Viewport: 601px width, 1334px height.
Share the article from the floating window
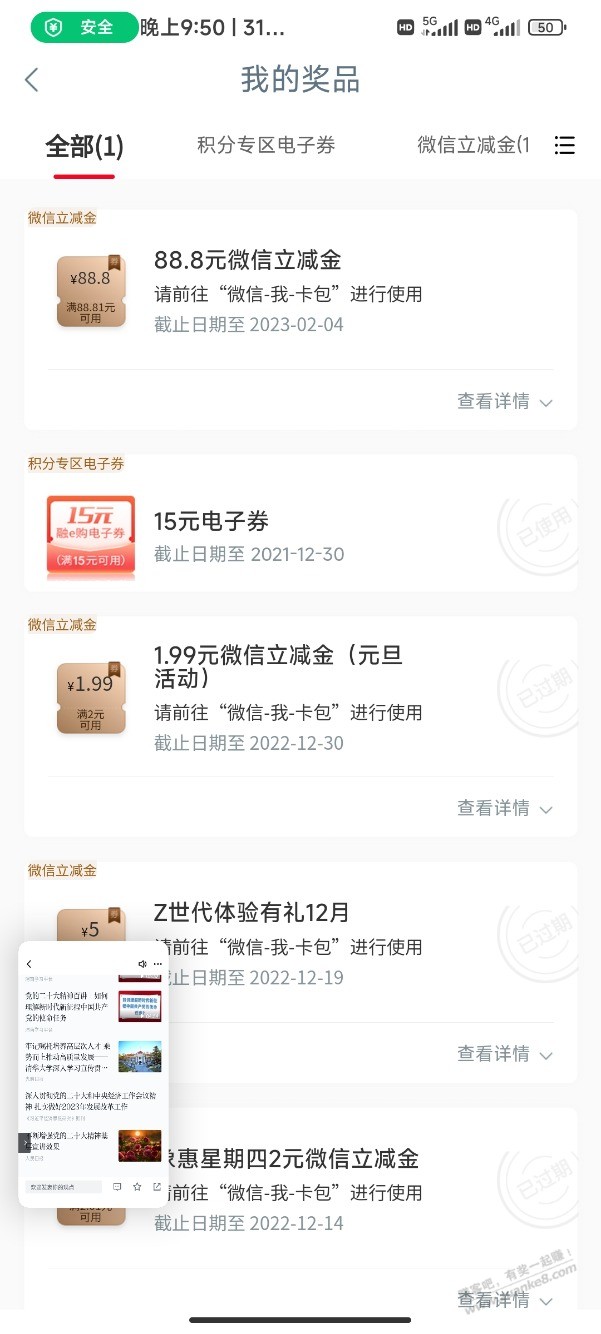point(157,1187)
